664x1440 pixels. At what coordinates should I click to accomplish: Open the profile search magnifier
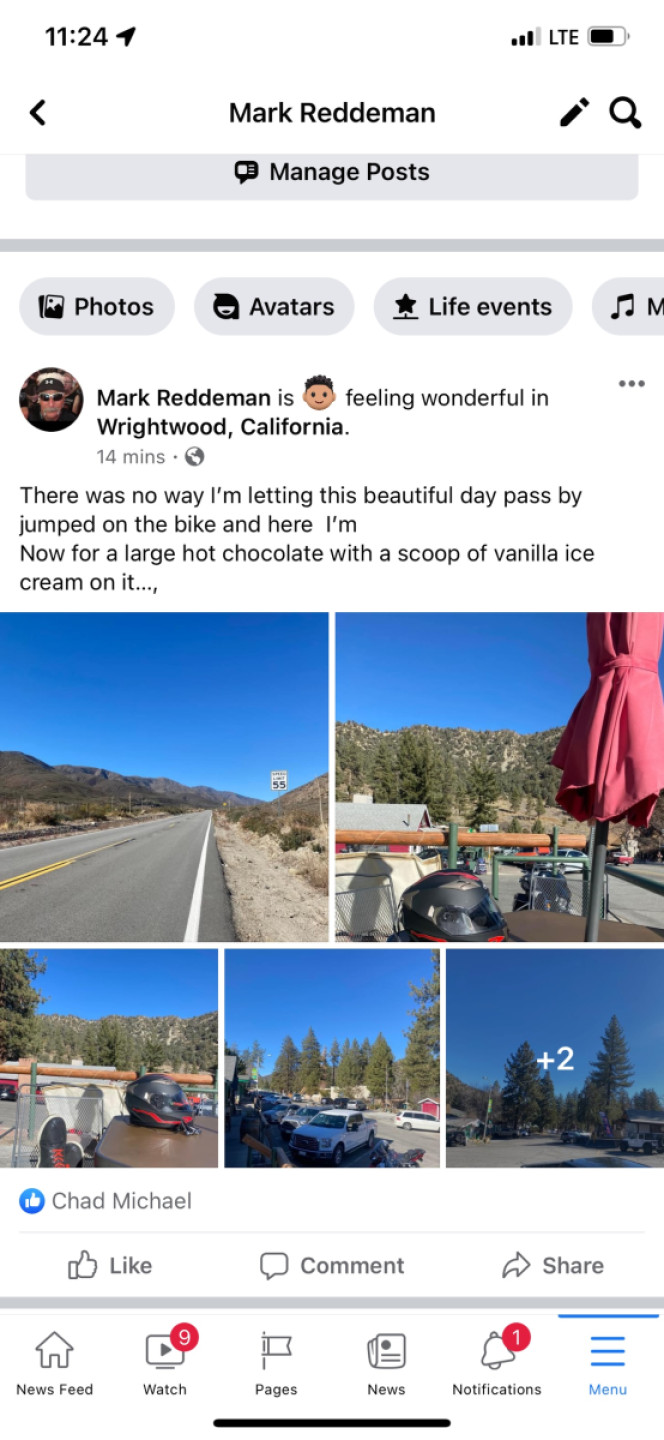(x=625, y=113)
